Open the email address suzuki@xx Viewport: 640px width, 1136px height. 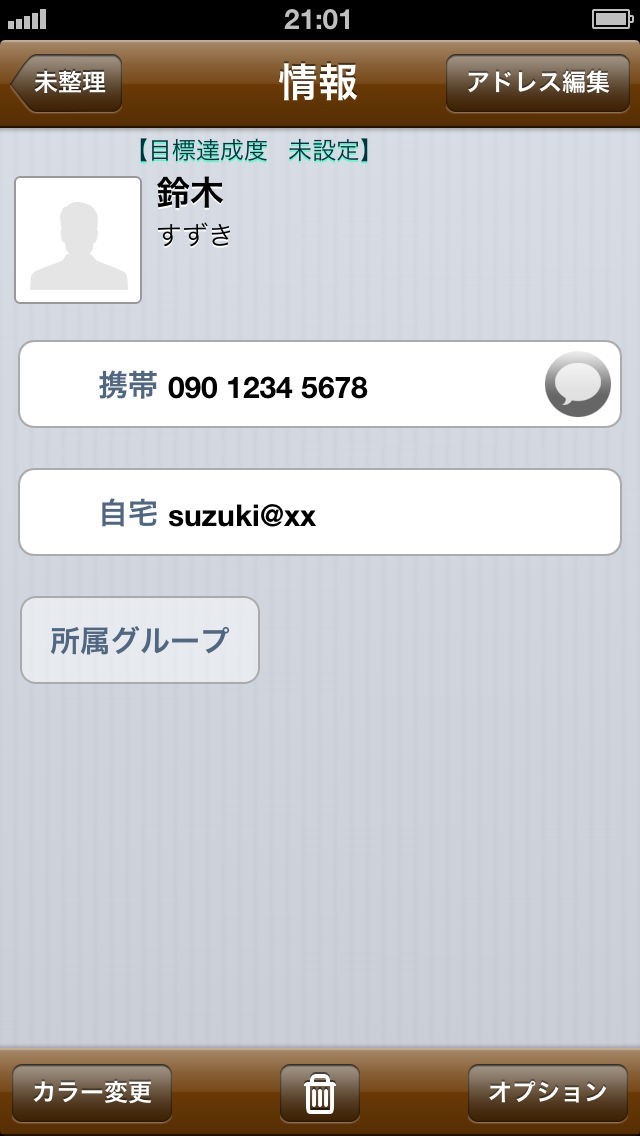coord(241,515)
